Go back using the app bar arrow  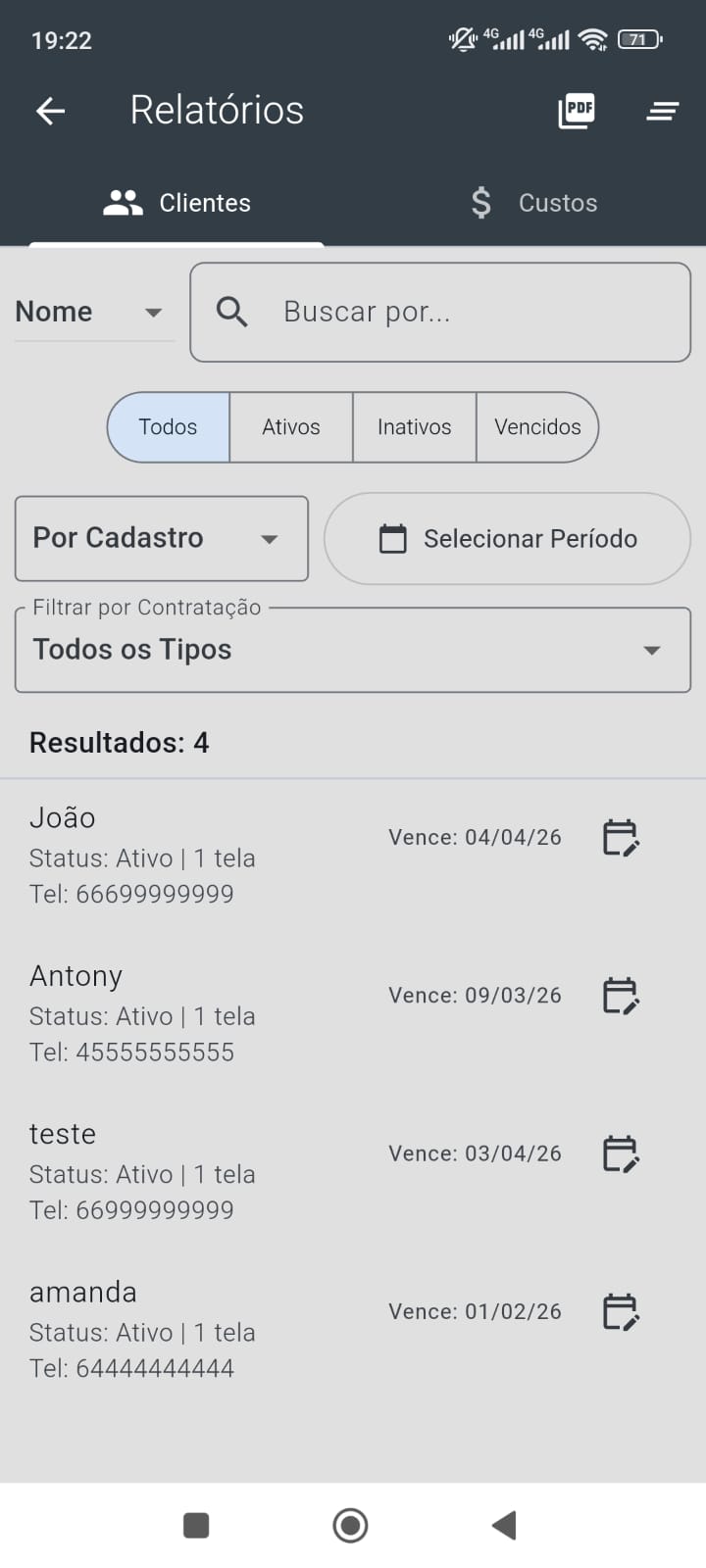coord(51,111)
